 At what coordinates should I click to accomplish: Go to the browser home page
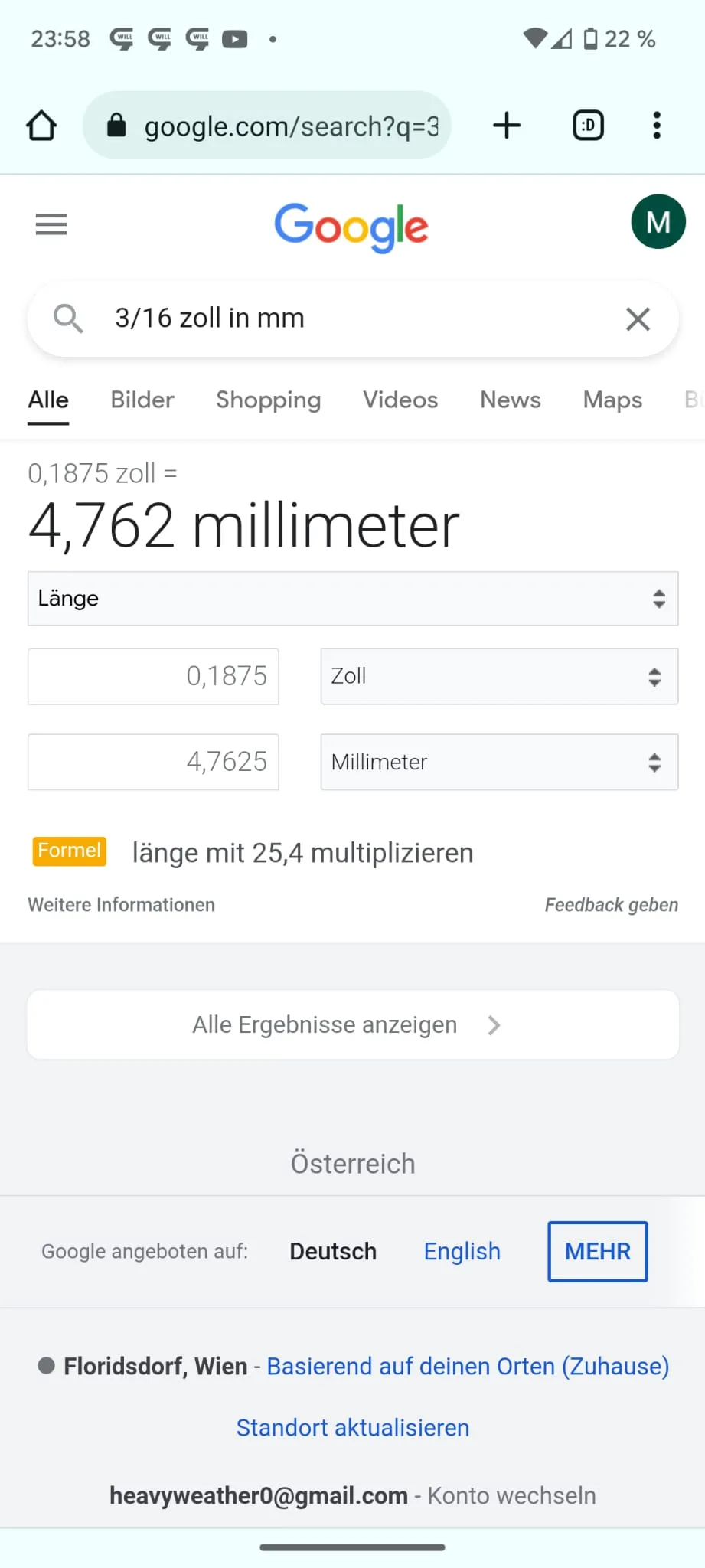pos(41,126)
